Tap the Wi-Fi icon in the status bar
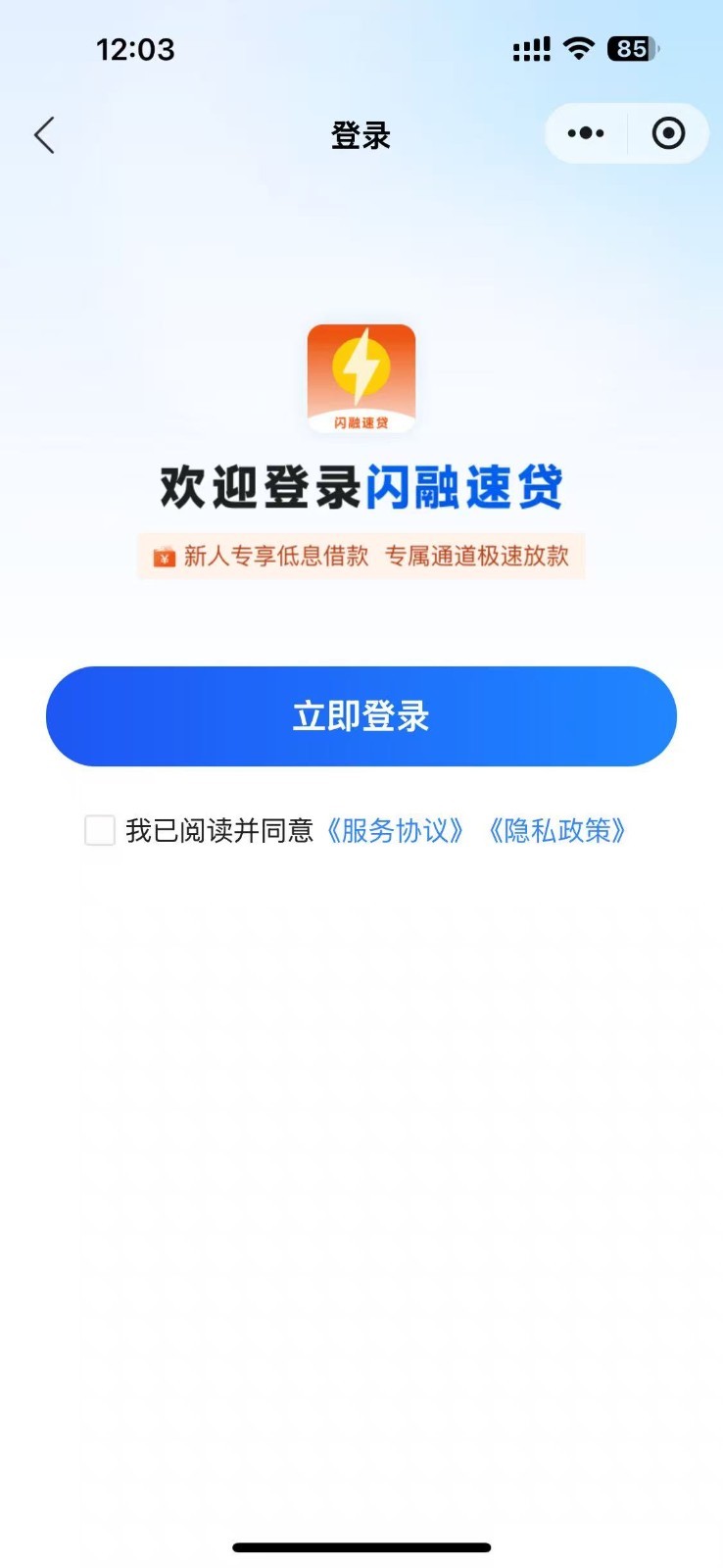The height and width of the screenshot is (1568, 723). click(578, 49)
